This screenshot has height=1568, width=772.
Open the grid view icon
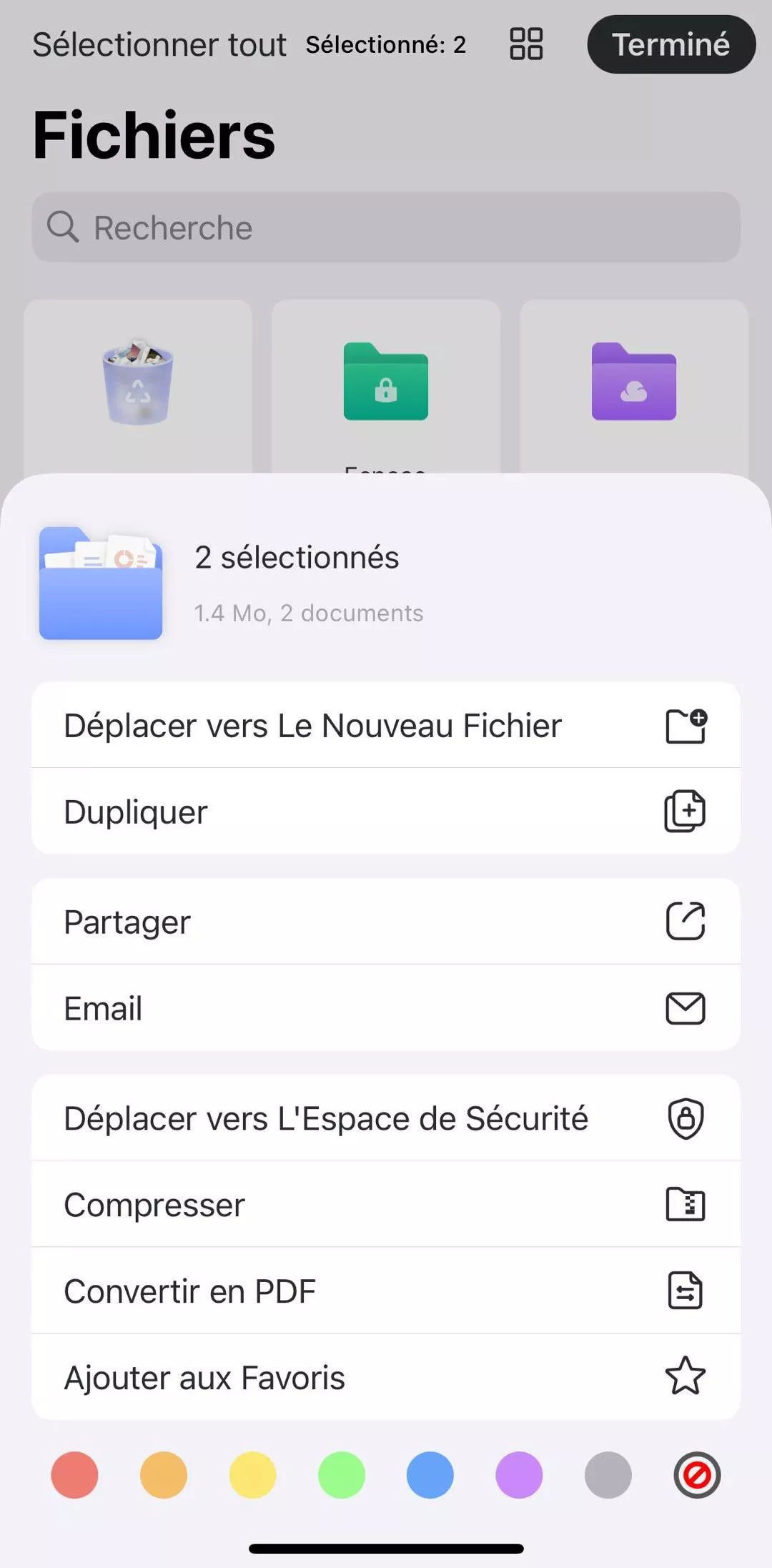(525, 44)
